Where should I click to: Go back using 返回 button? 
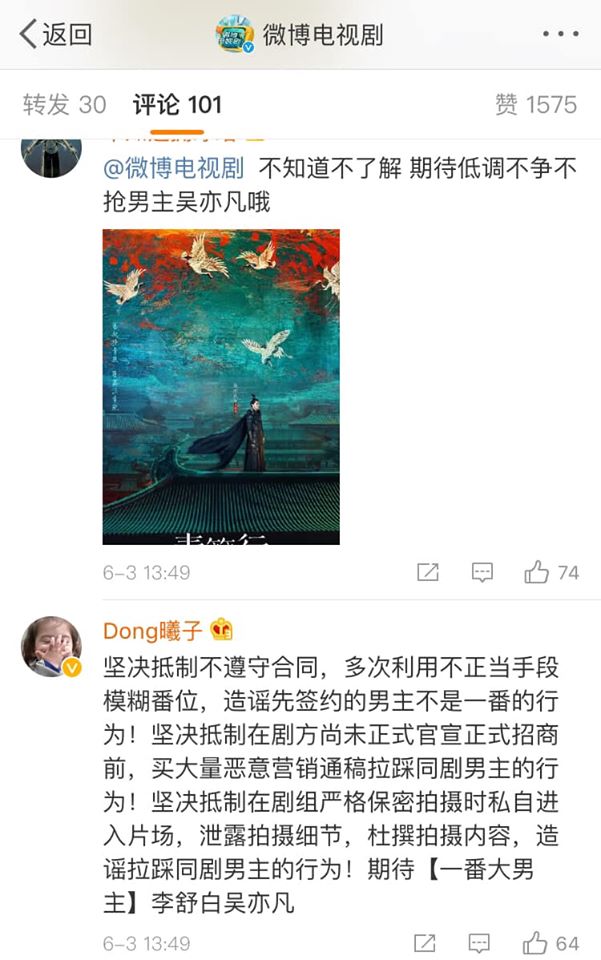click(x=56, y=34)
